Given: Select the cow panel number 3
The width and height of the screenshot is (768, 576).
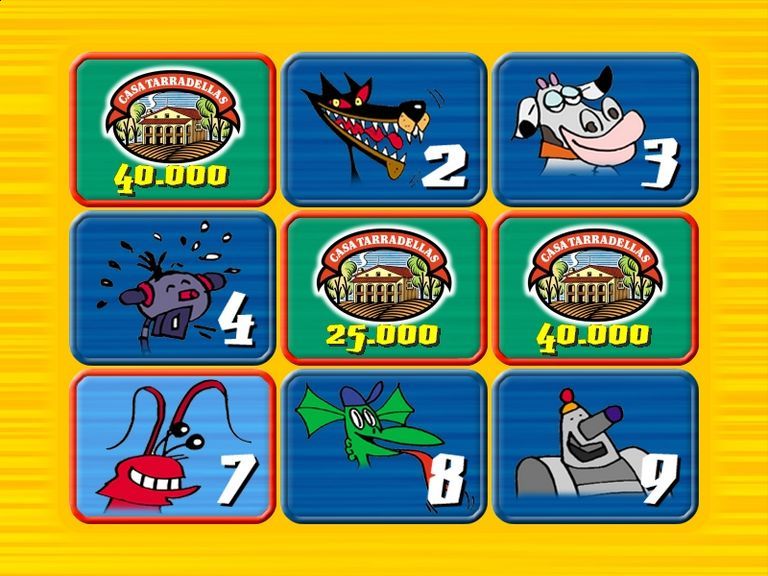Looking at the screenshot, I should 596,129.
